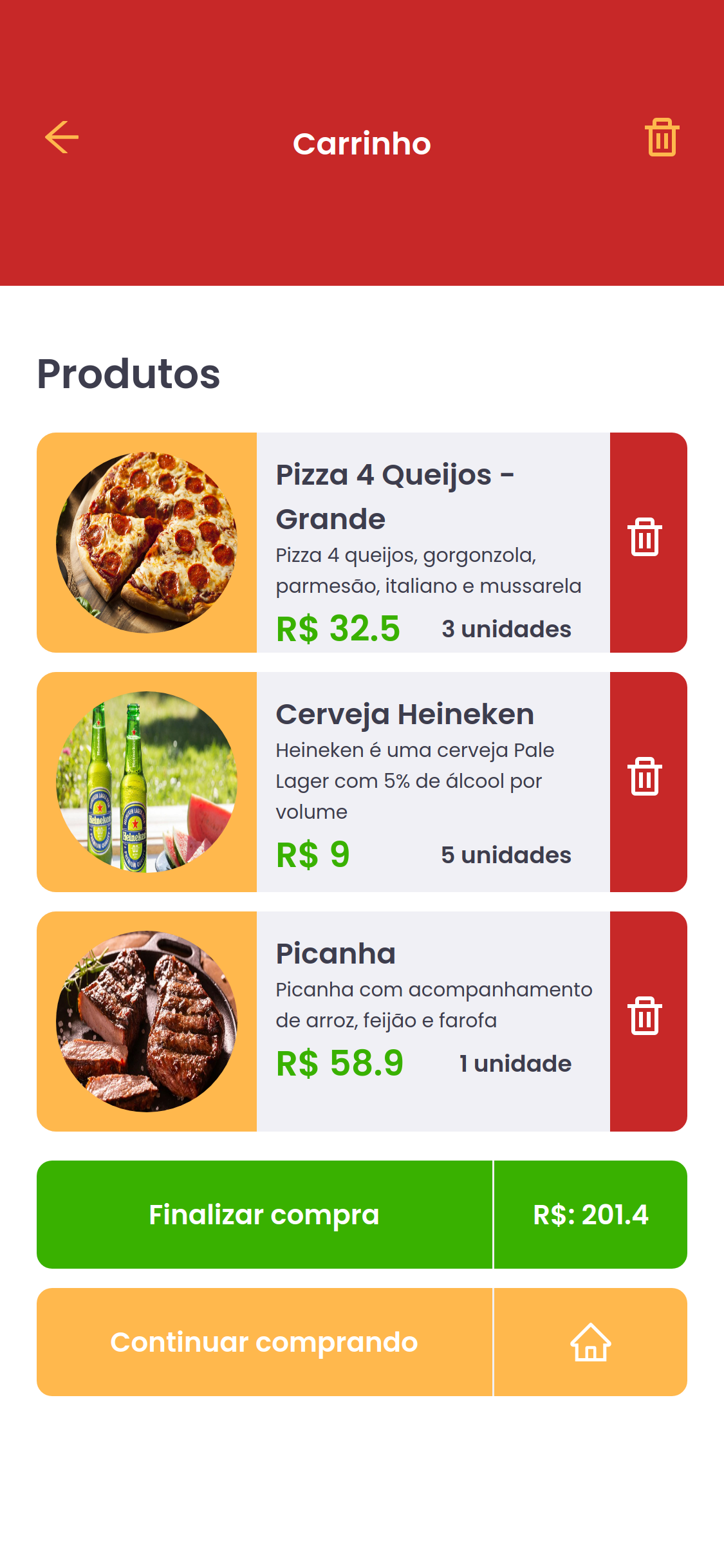Click the Carrinho screen title

pyautogui.click(x=362, y=143)
